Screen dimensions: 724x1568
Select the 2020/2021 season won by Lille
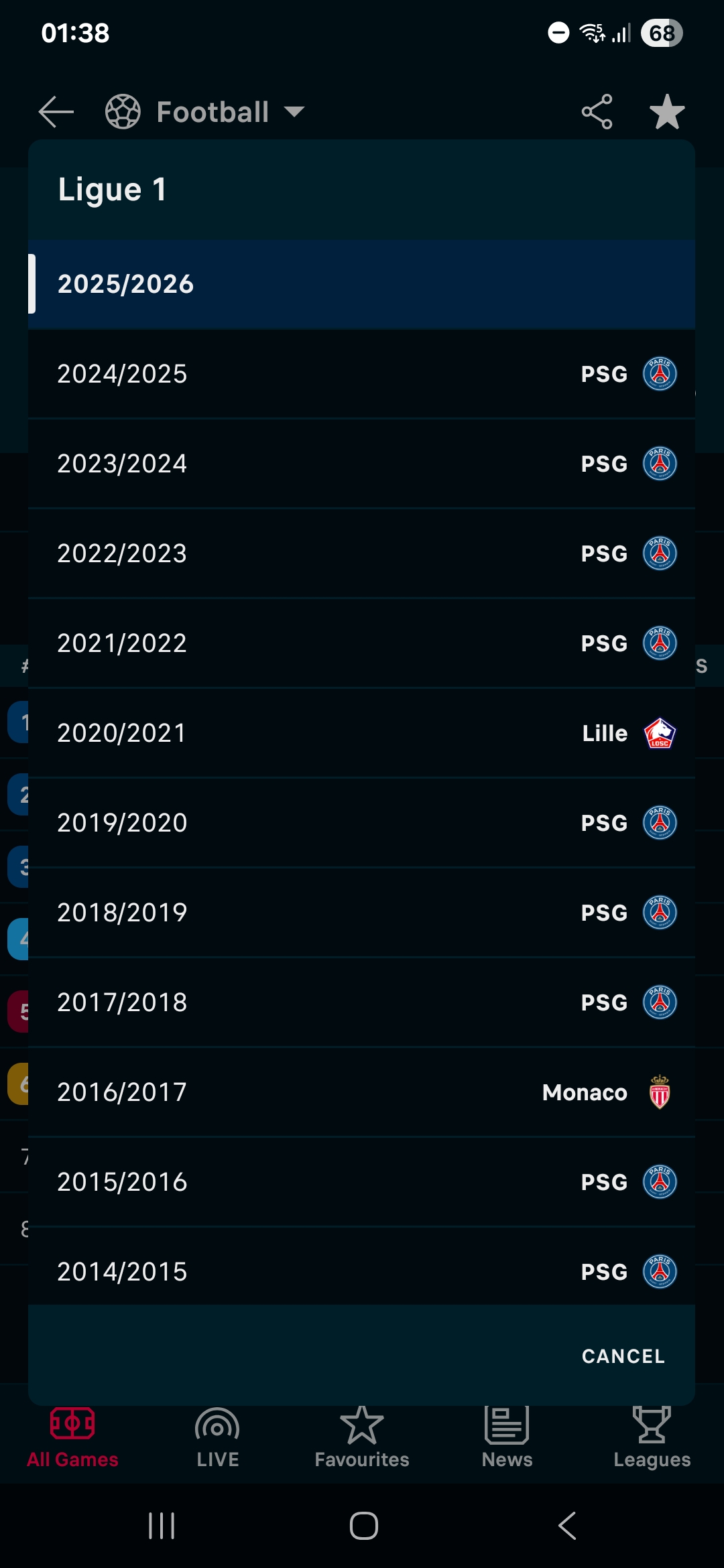[x=361, y=733]
